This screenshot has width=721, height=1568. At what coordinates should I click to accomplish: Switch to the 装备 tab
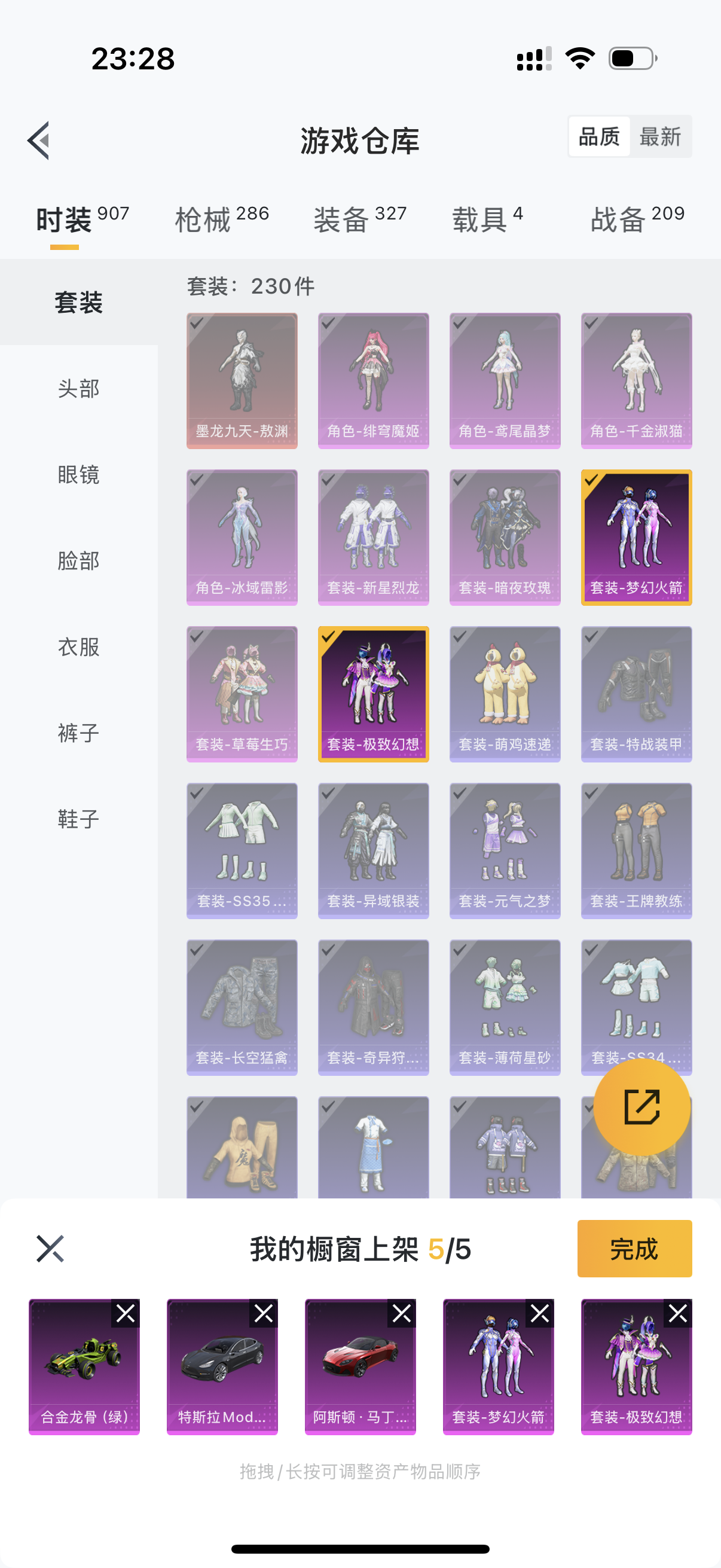tap(359, 218)
